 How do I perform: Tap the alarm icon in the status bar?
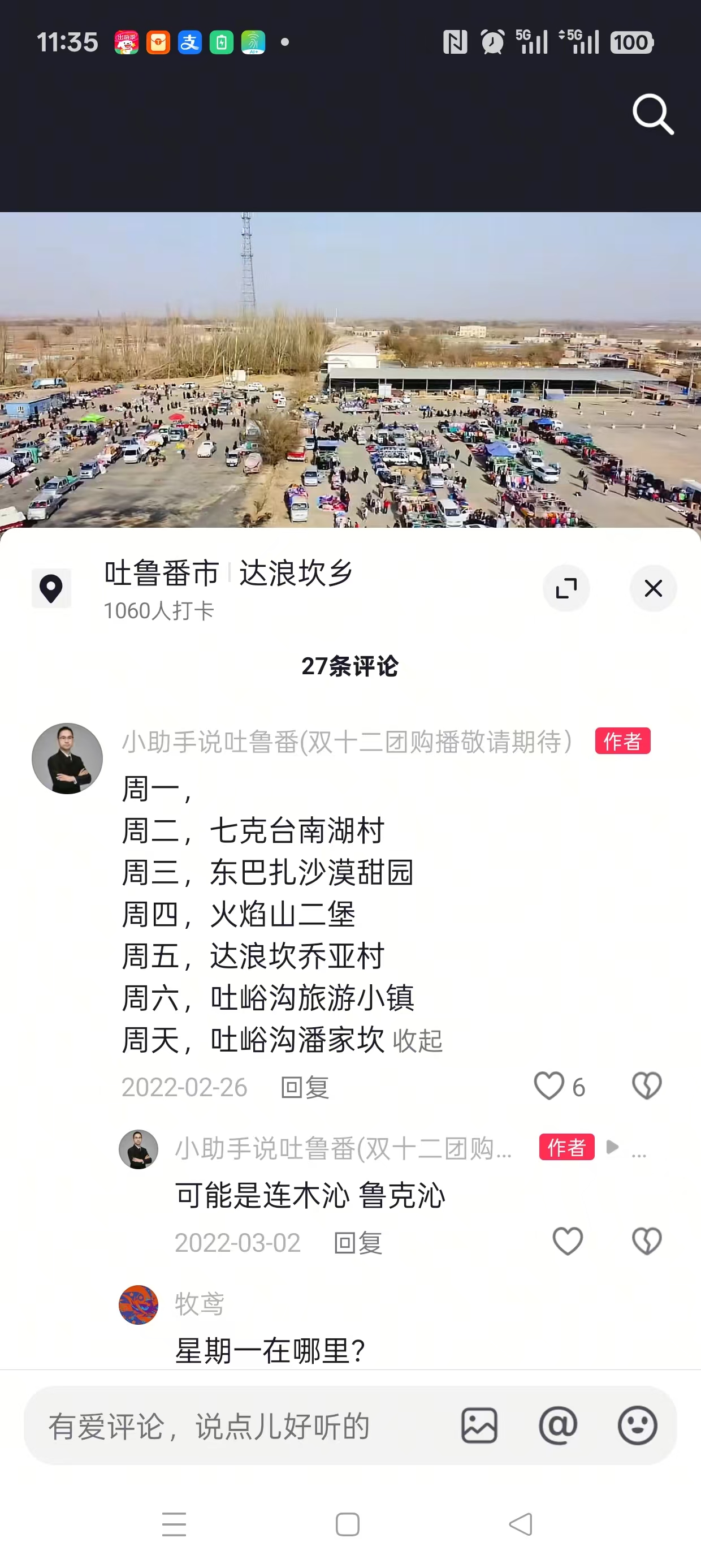pos(492,41)
